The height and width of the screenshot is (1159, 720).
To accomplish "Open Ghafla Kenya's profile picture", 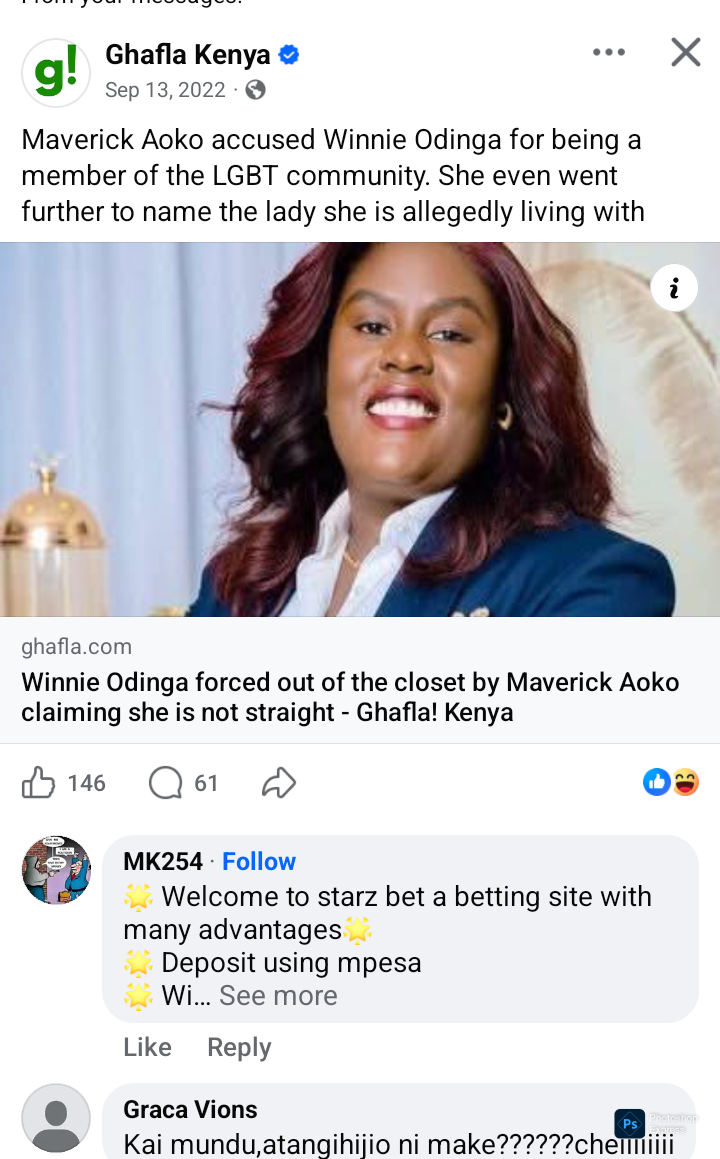I will 56,73.
